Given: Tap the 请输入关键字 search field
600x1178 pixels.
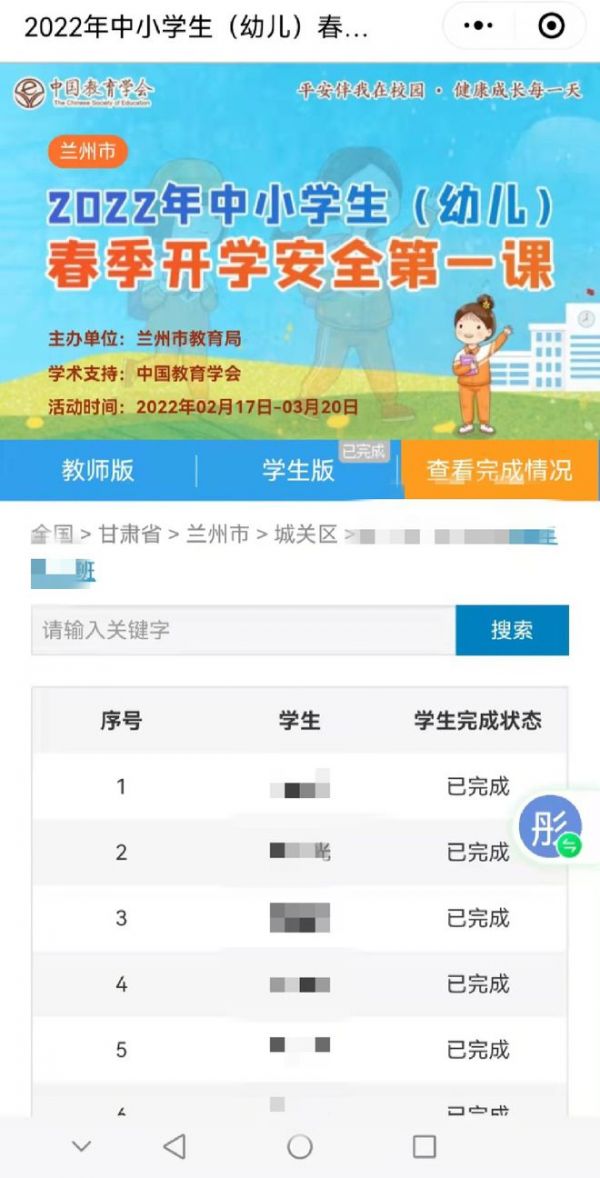Looking at the screenshot, I should tap(243, 630).
